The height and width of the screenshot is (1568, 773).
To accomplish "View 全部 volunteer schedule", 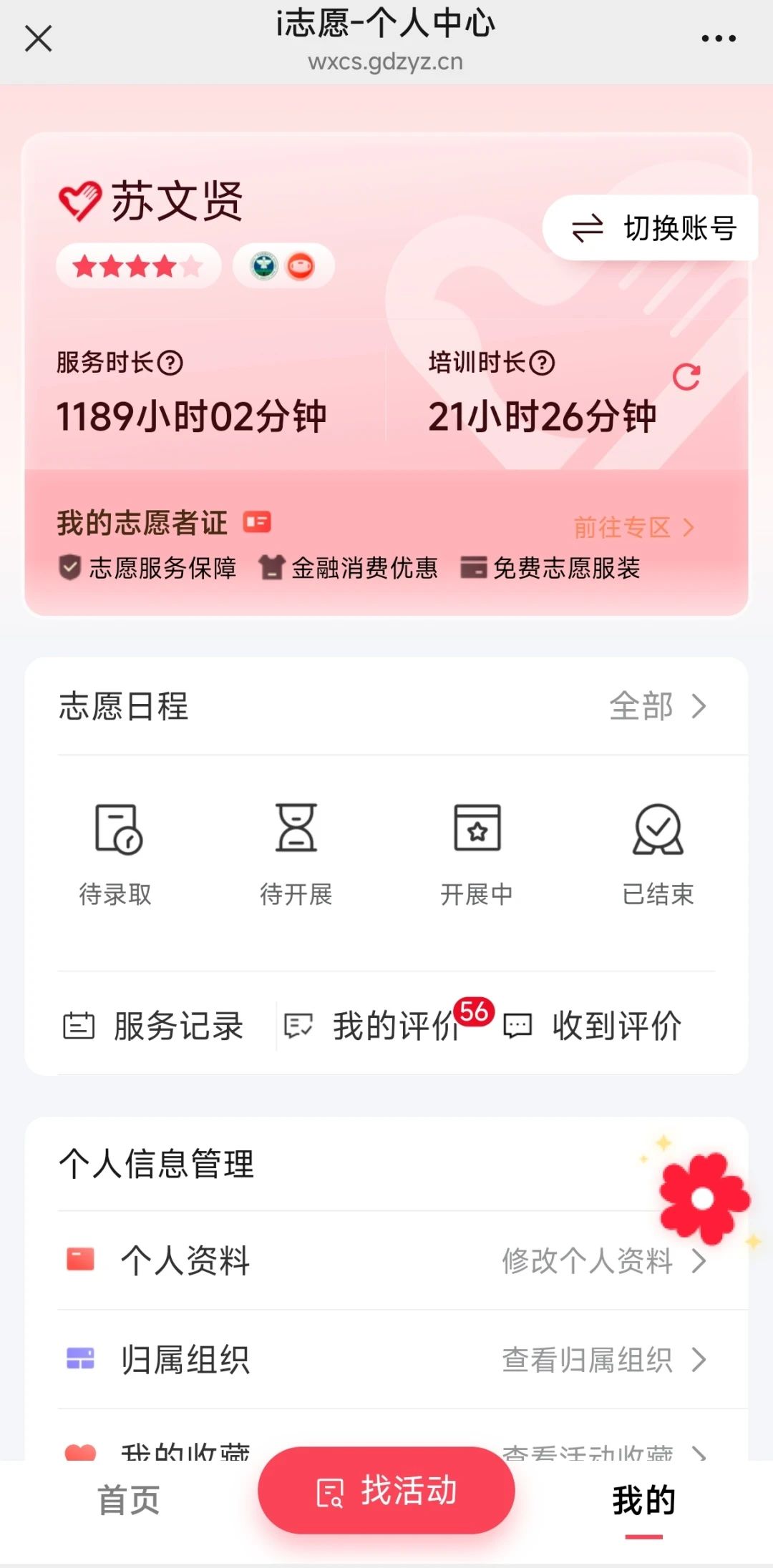I will tap(657, 706).
